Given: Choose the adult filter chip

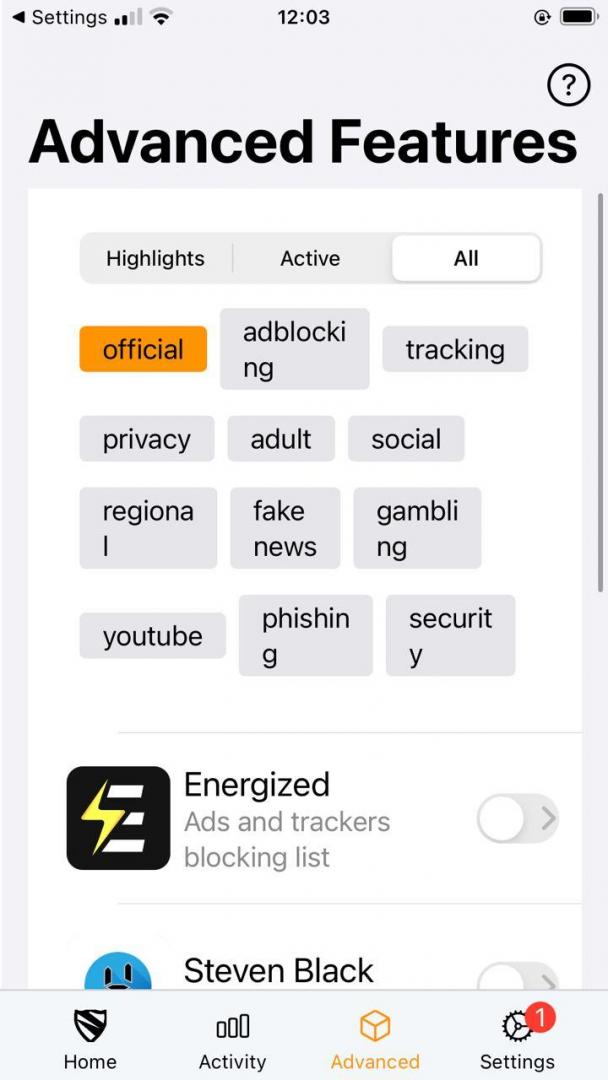Looking at the screenshot, I should [281, 439].
